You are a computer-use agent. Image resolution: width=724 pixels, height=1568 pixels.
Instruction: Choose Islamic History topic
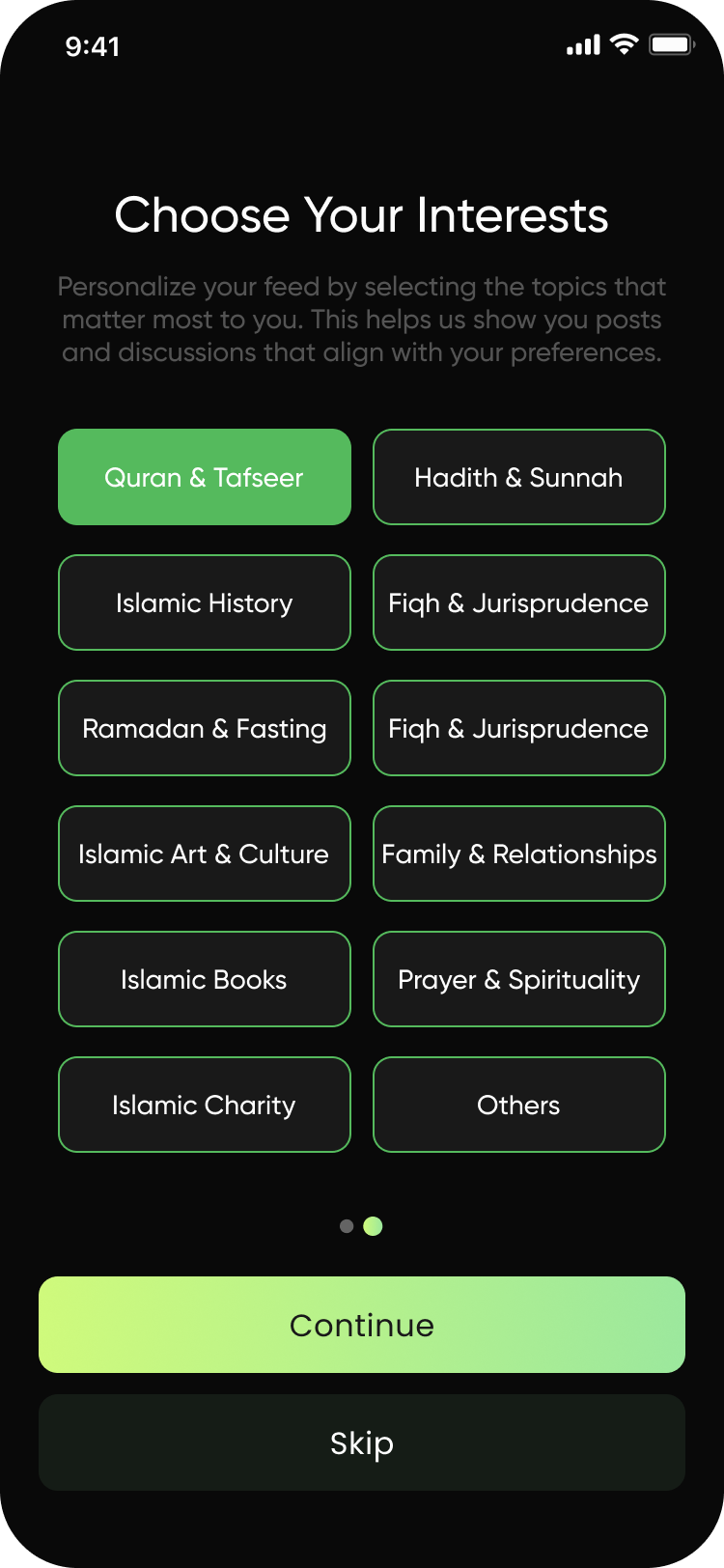[x=204, y=602]
